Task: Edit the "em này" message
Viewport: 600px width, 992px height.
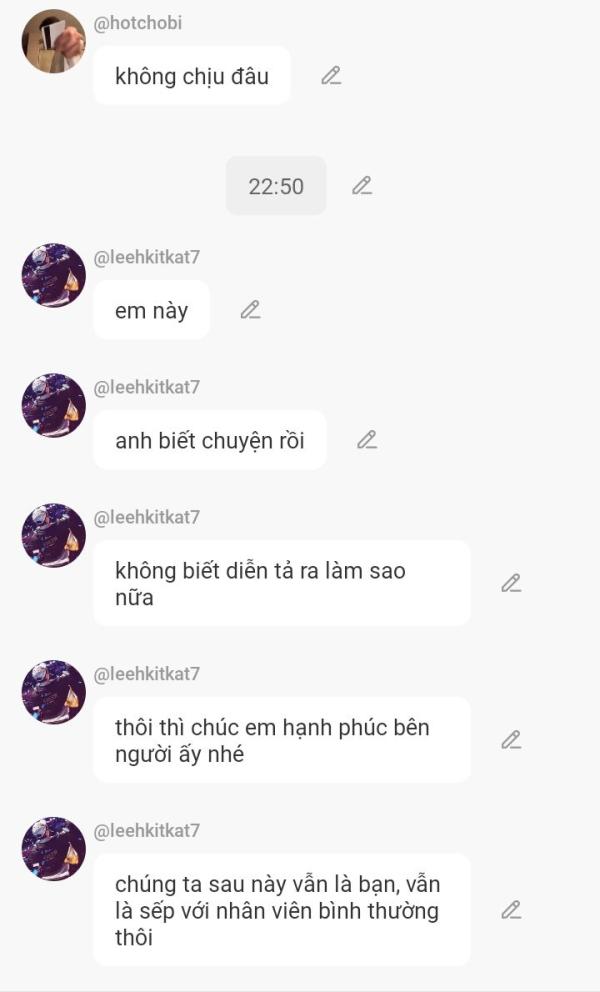Action: (x=251, y=310)
